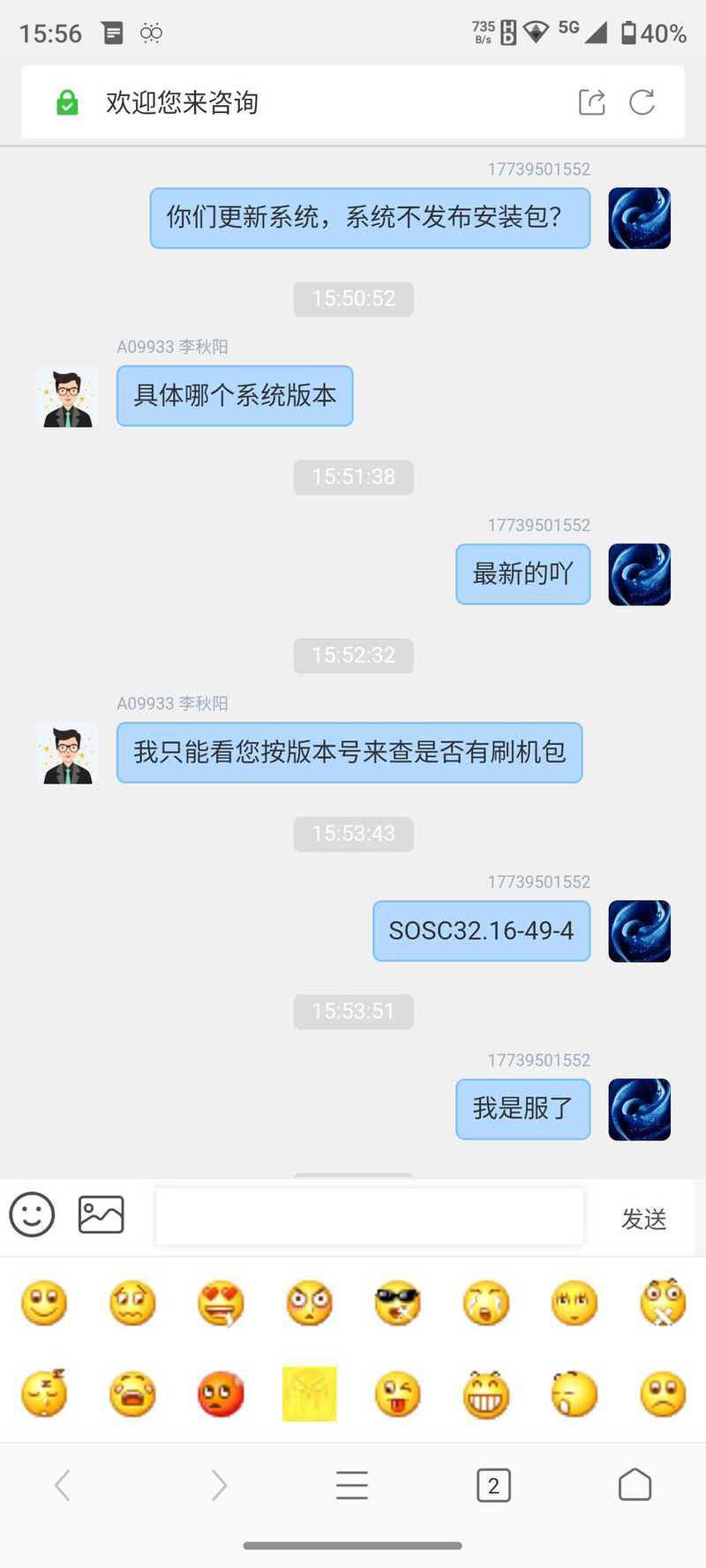706x1568 pixels.
Task: Reload the page with refresh icon
Action: point(642,102)
